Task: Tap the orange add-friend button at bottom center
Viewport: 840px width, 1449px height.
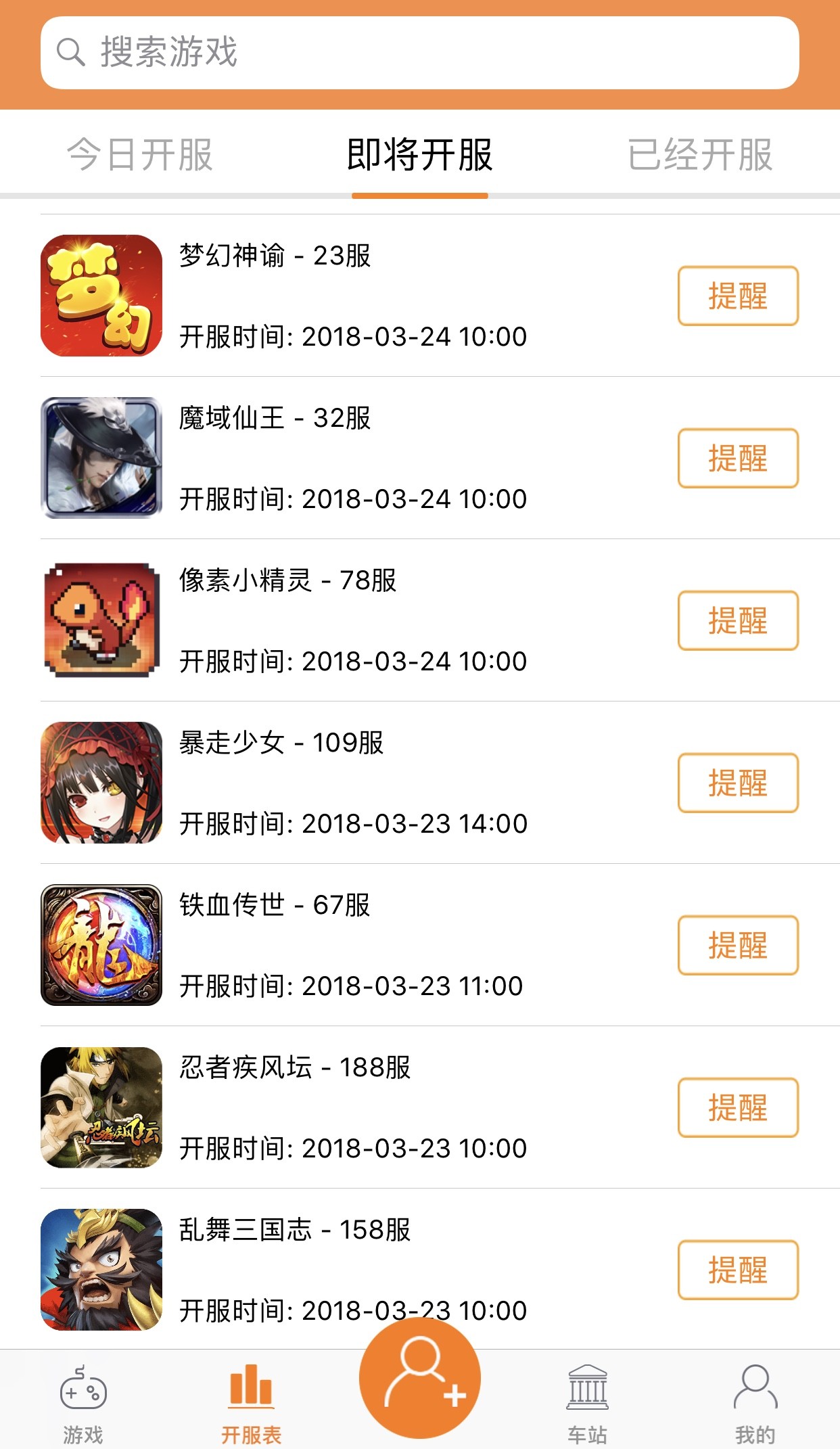Action: [x=420, y=1380]
